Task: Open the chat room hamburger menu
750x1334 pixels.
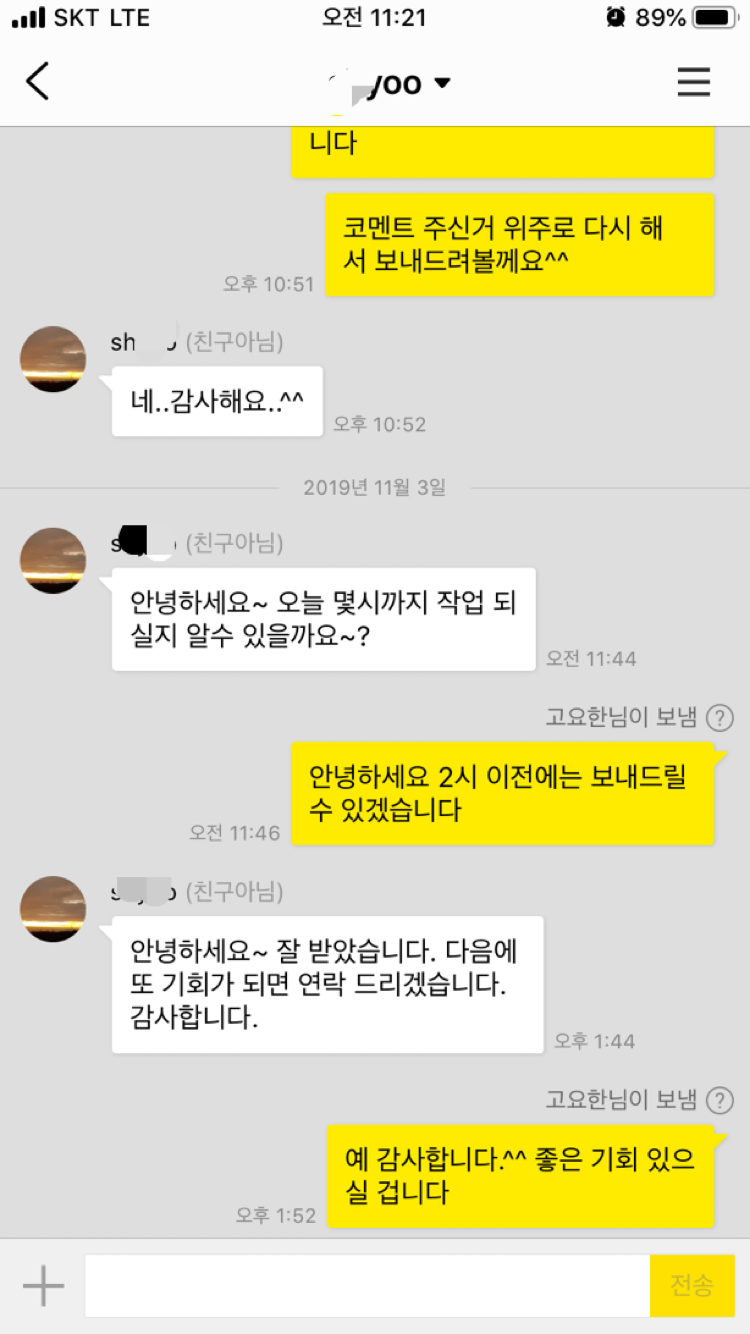Action: (x=693, y=82)
